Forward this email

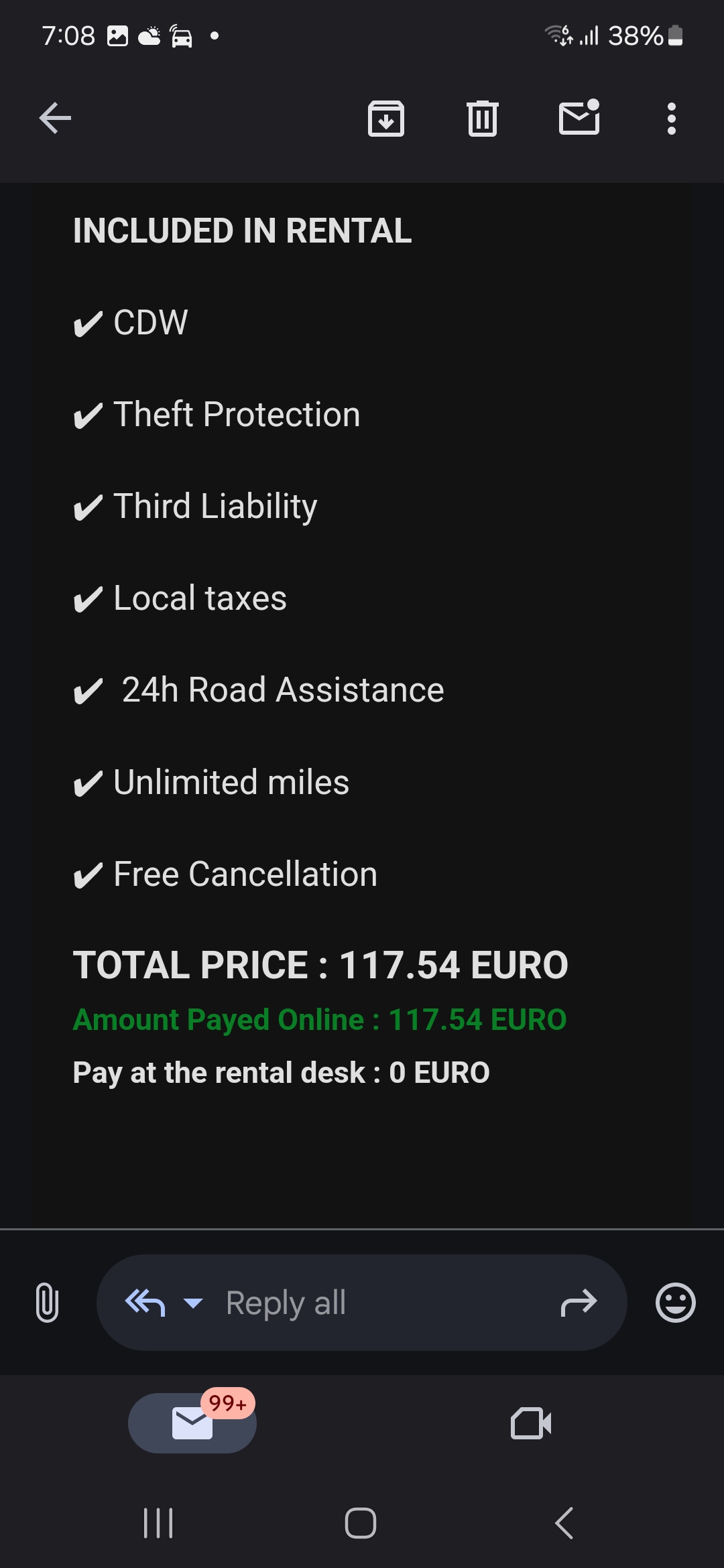click(x=578, y=1303)
